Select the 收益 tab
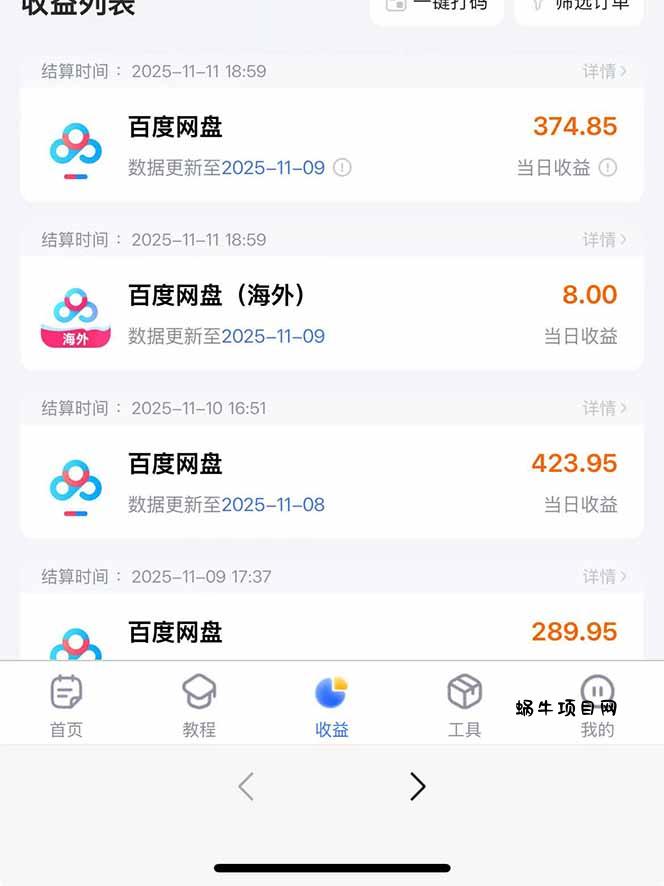The width and height of the screenshot is (664, 886). tap(331, 705)
